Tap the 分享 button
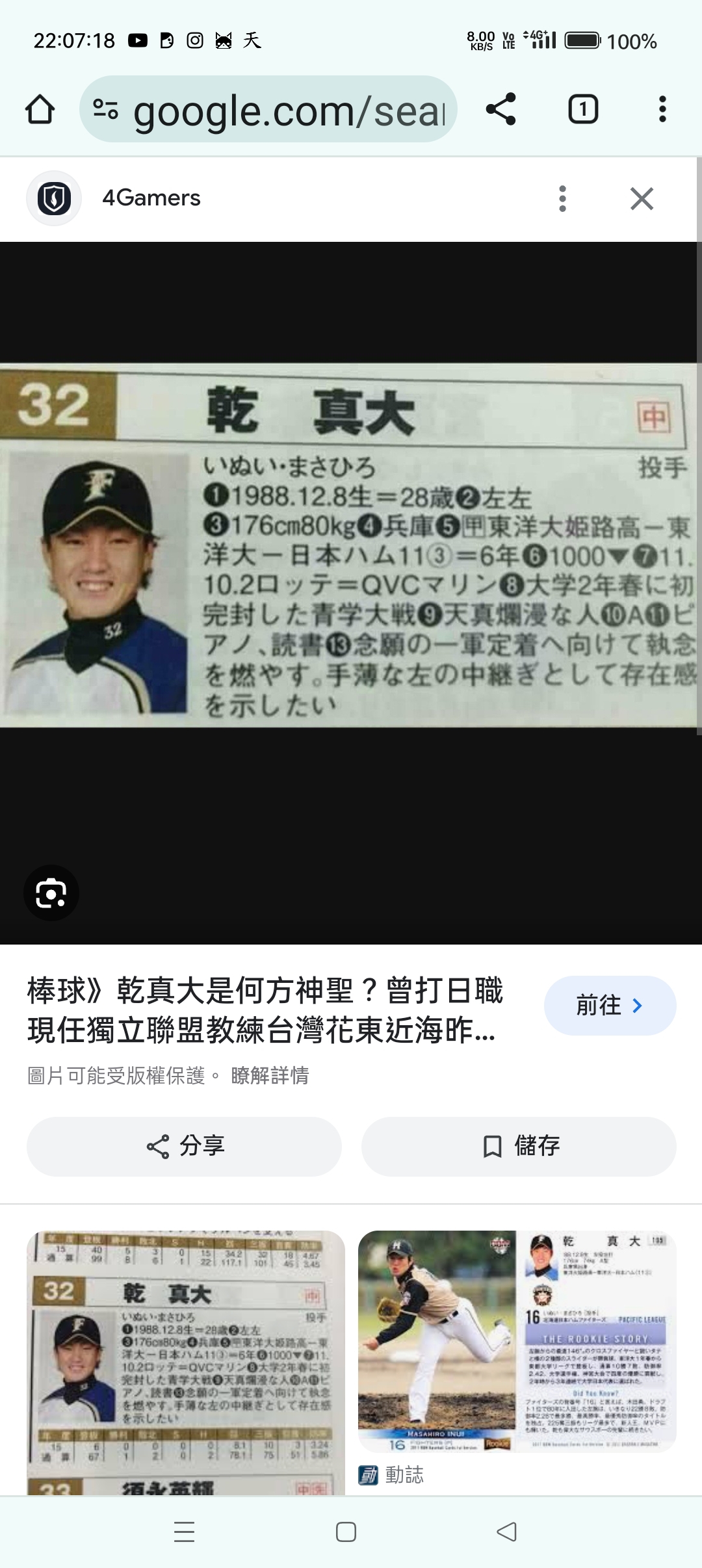The width and height of the screenshot is (702, 1568). 184,1146
